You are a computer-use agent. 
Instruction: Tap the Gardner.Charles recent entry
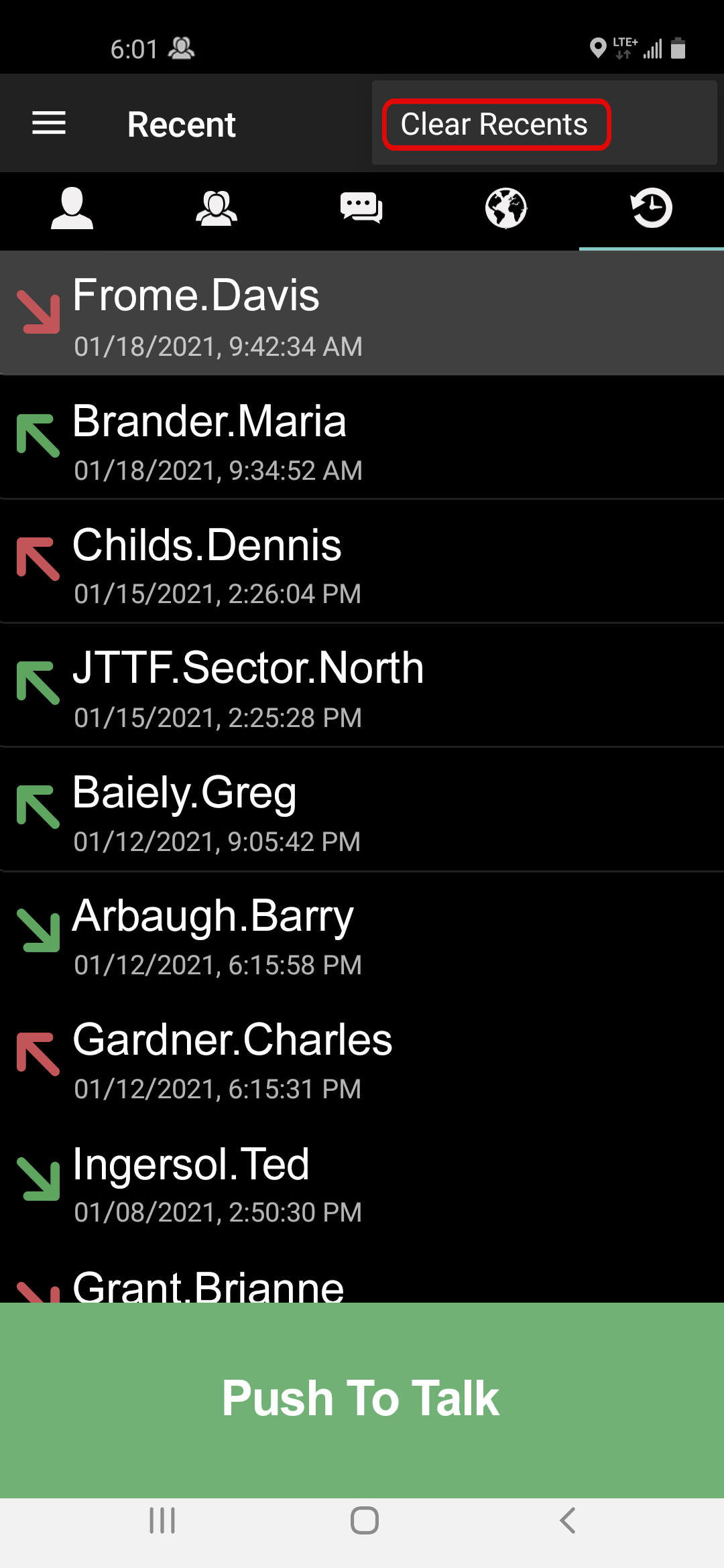(362, 1057)
